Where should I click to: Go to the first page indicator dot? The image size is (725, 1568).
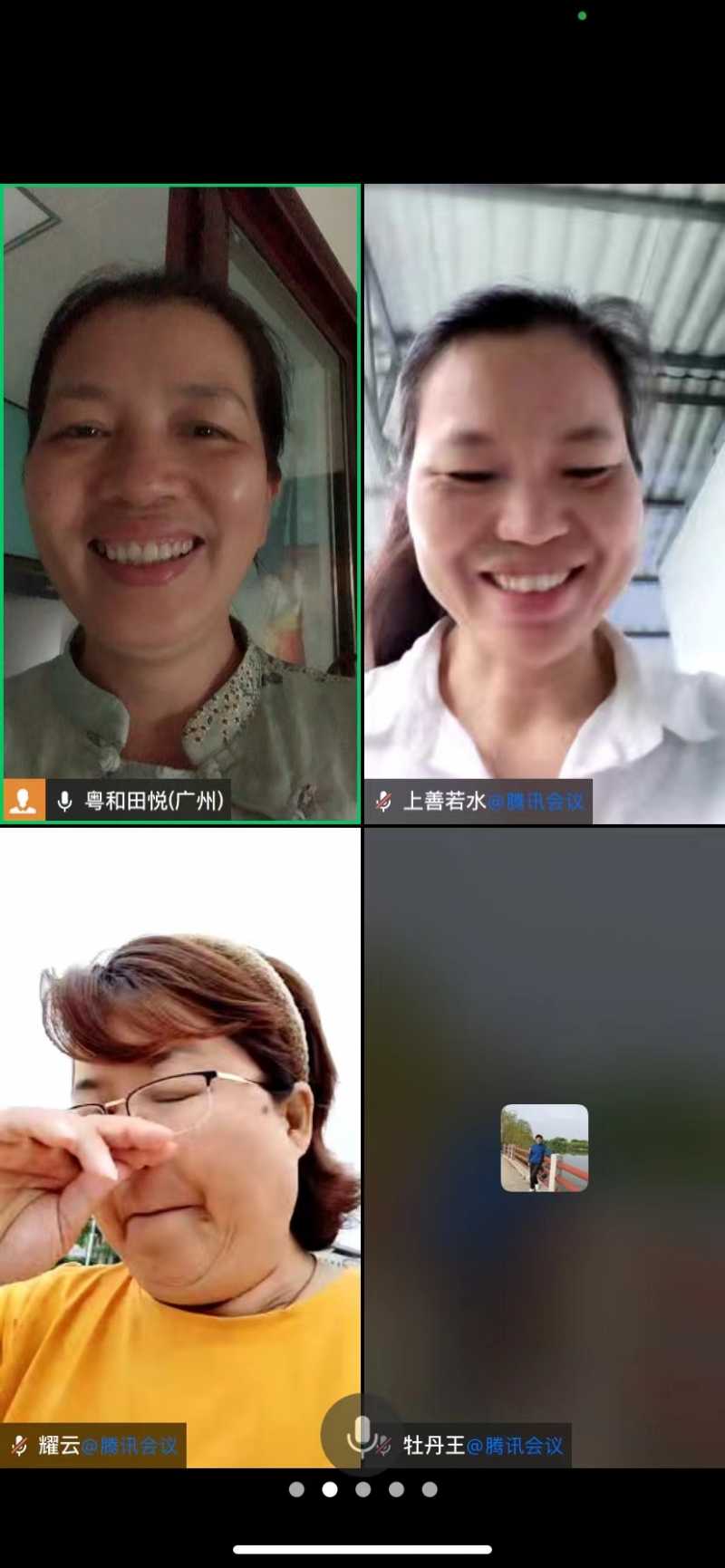[296, 1489]
